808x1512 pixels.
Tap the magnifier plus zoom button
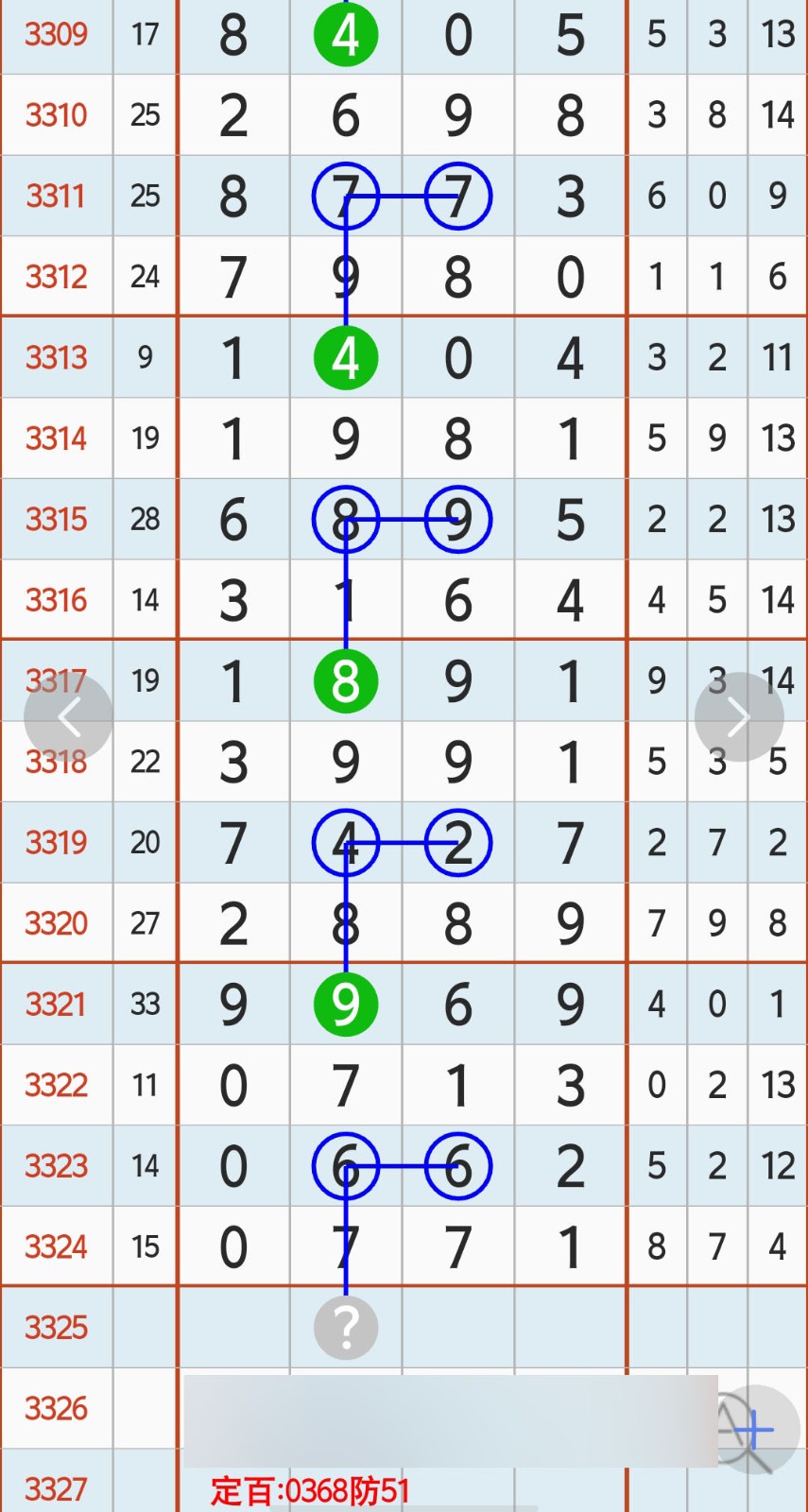coord(754,1429)
